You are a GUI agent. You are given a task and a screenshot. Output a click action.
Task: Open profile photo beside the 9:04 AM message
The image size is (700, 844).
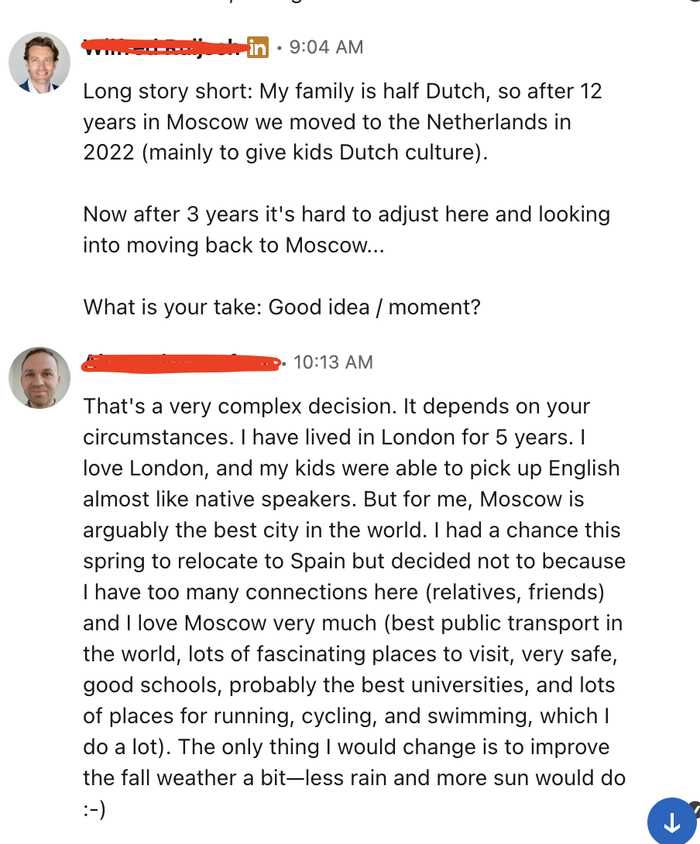[40, 63]
